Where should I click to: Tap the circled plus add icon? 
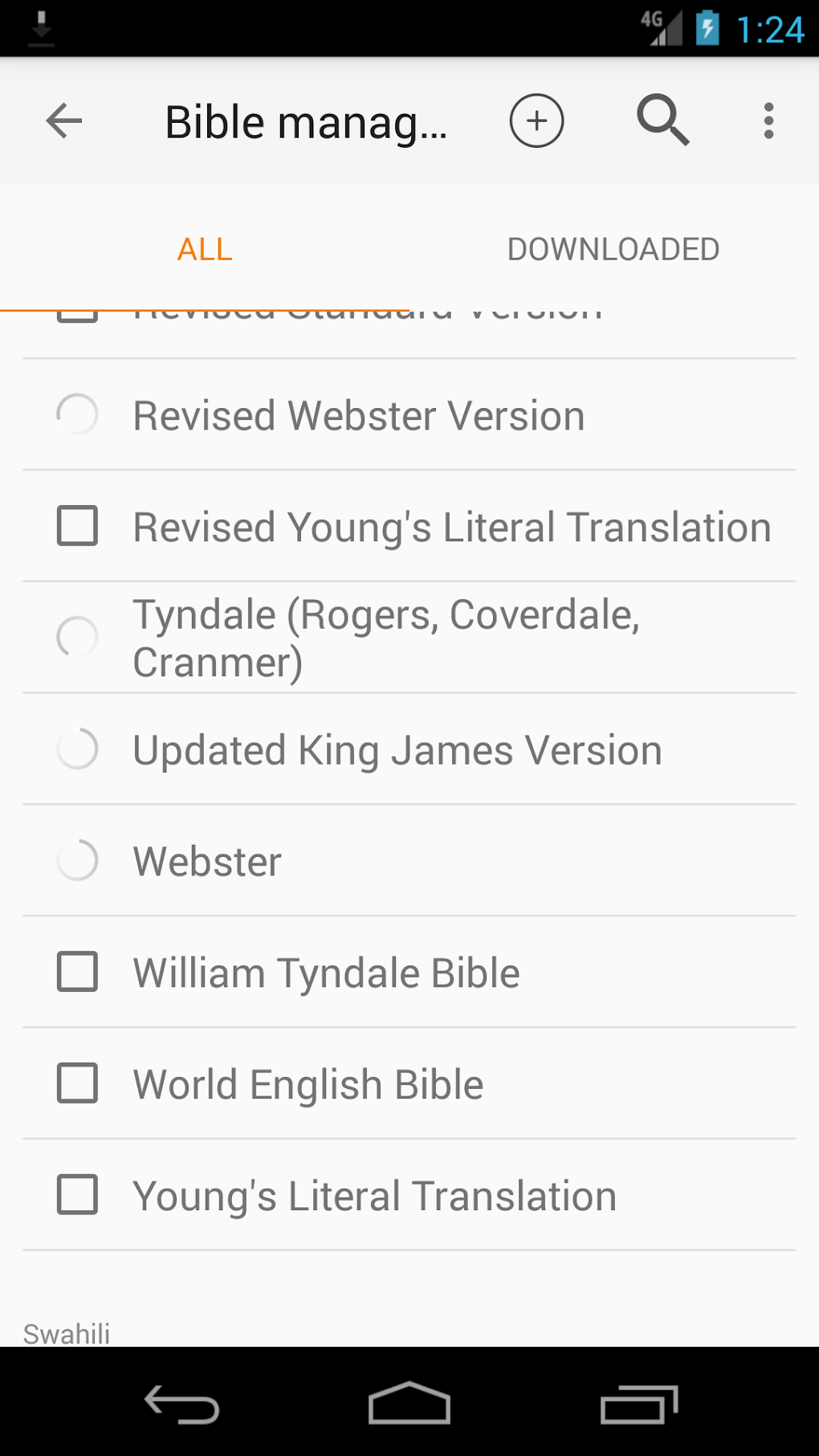click(x=536, y=121)
